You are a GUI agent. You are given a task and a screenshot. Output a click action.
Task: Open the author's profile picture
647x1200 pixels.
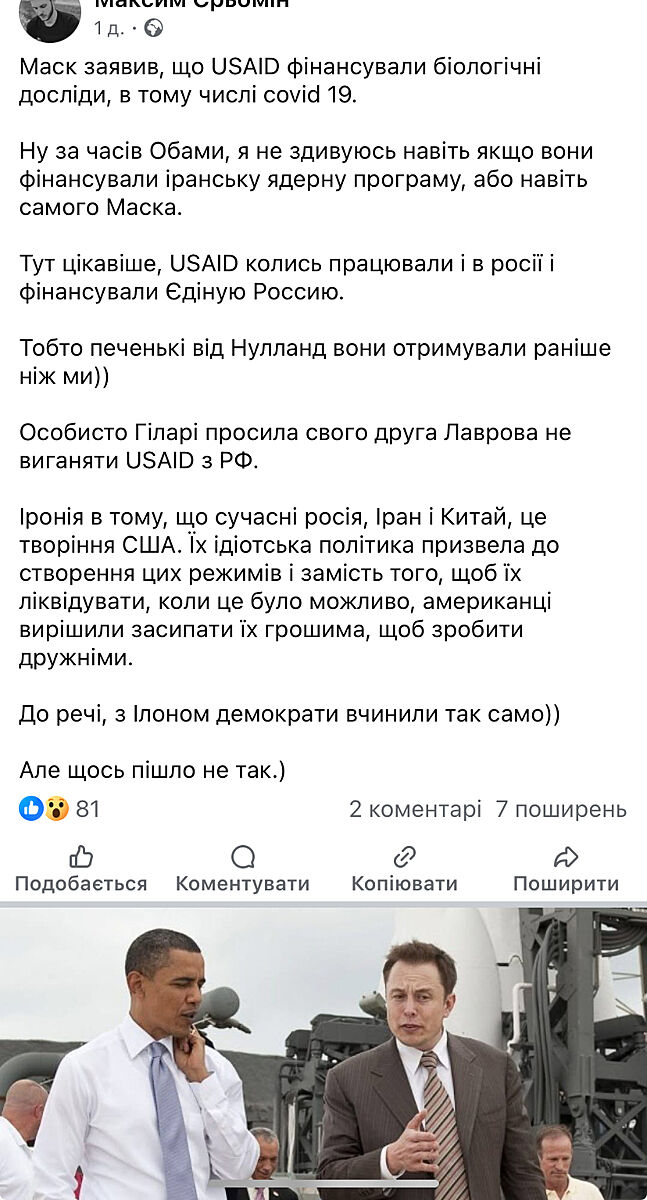(x=50, y=18)
